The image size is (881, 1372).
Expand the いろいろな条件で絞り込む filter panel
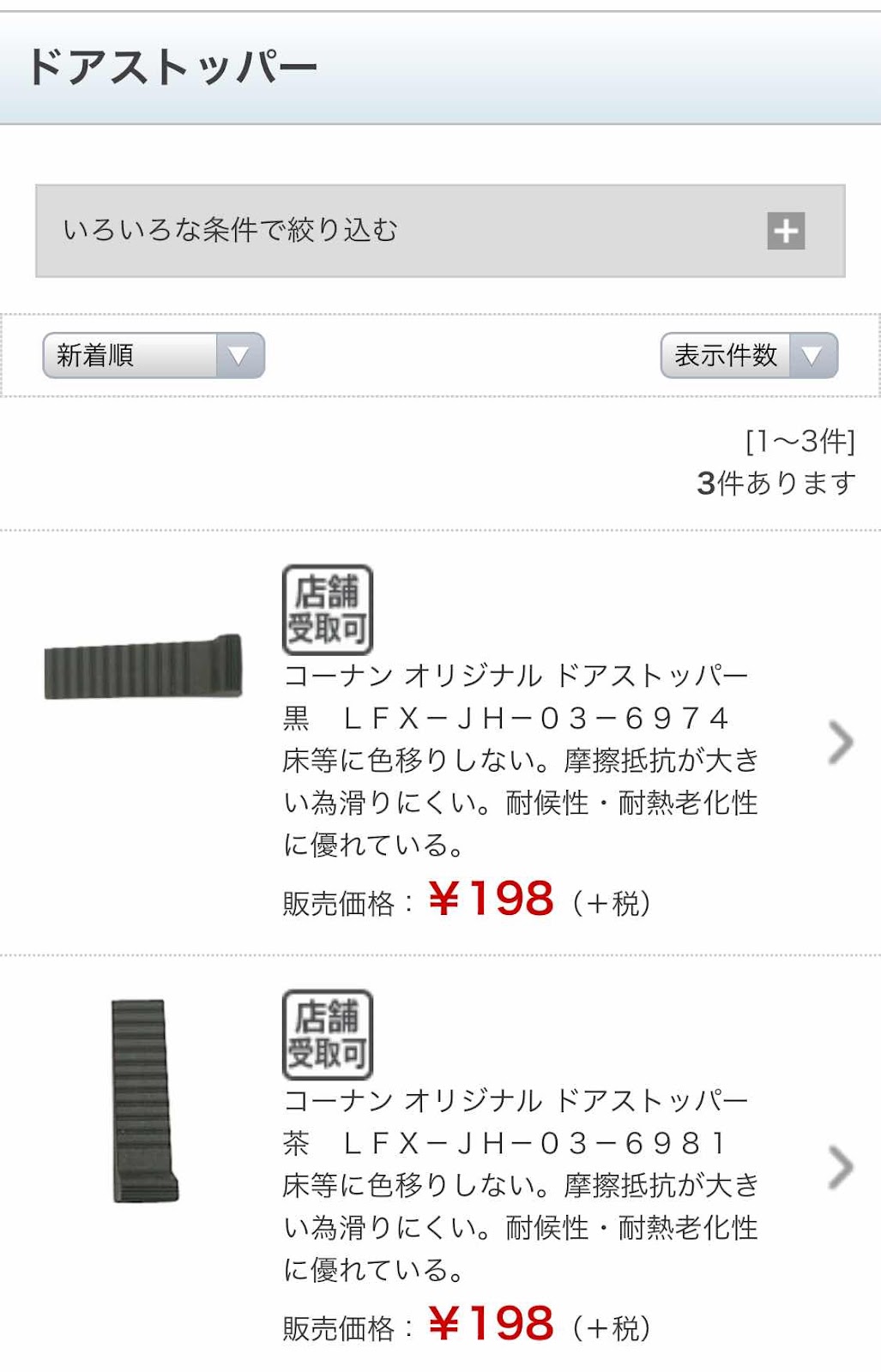click(785, 231)
